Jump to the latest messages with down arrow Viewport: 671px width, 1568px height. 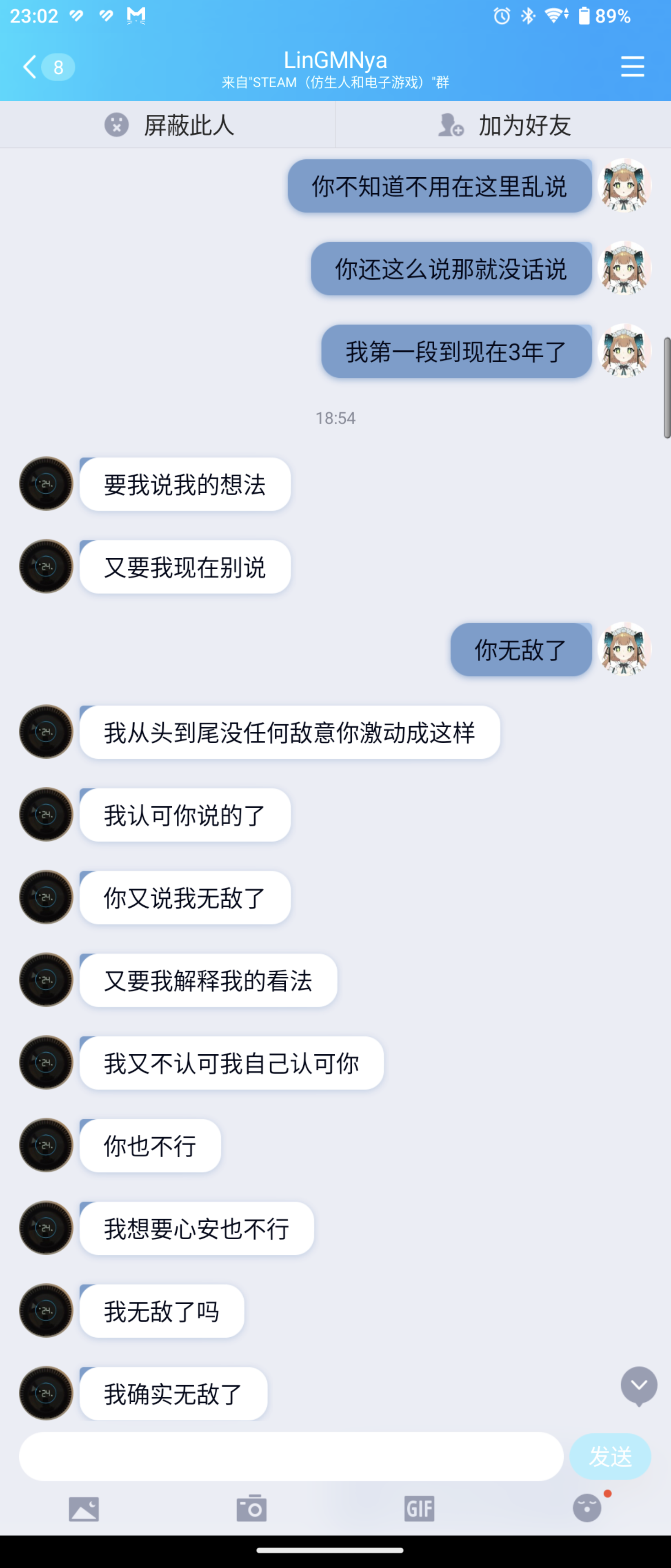[638, 1386]
